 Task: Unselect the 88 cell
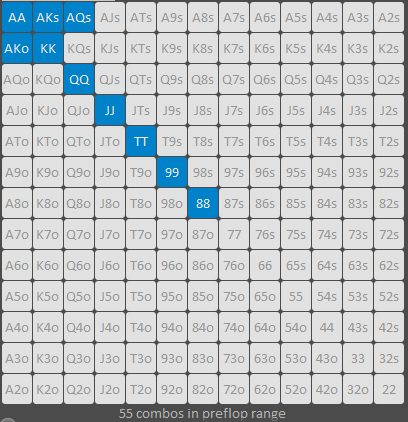click(x=203, y=203)
